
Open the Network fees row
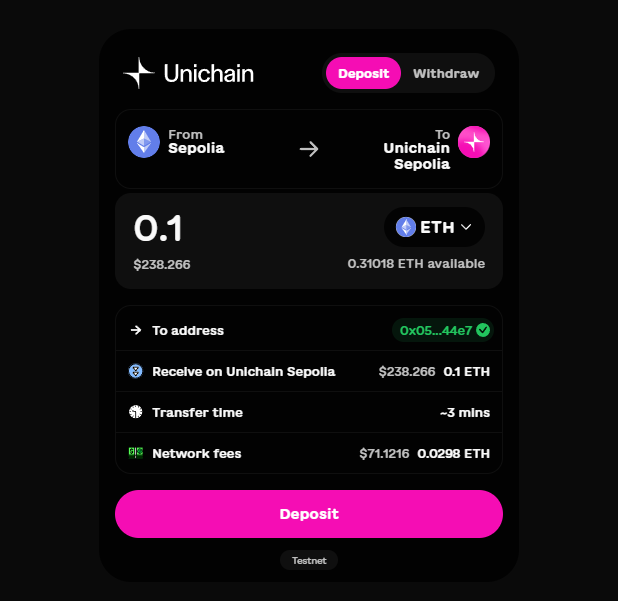coord(308,453)
